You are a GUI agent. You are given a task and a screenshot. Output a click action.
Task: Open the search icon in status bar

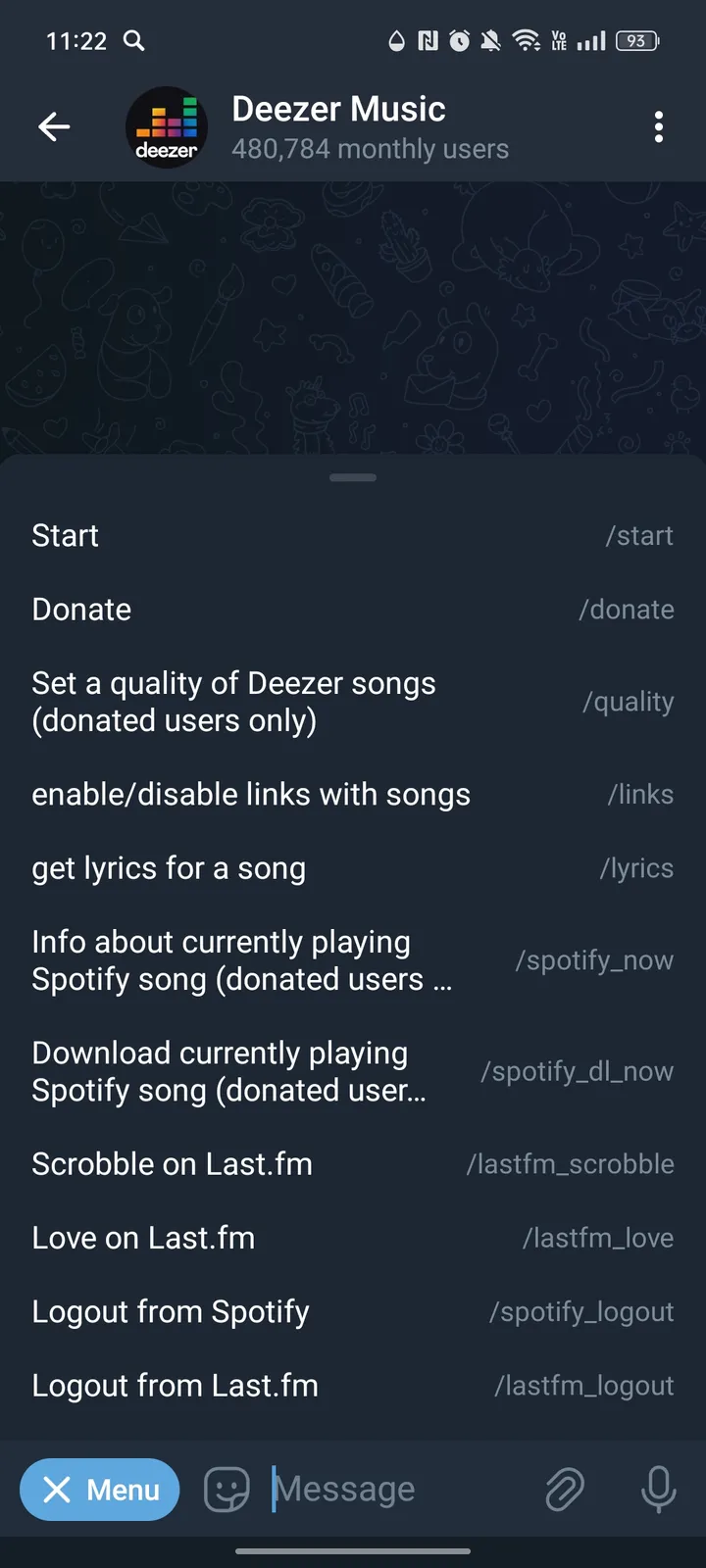(134, 41)
